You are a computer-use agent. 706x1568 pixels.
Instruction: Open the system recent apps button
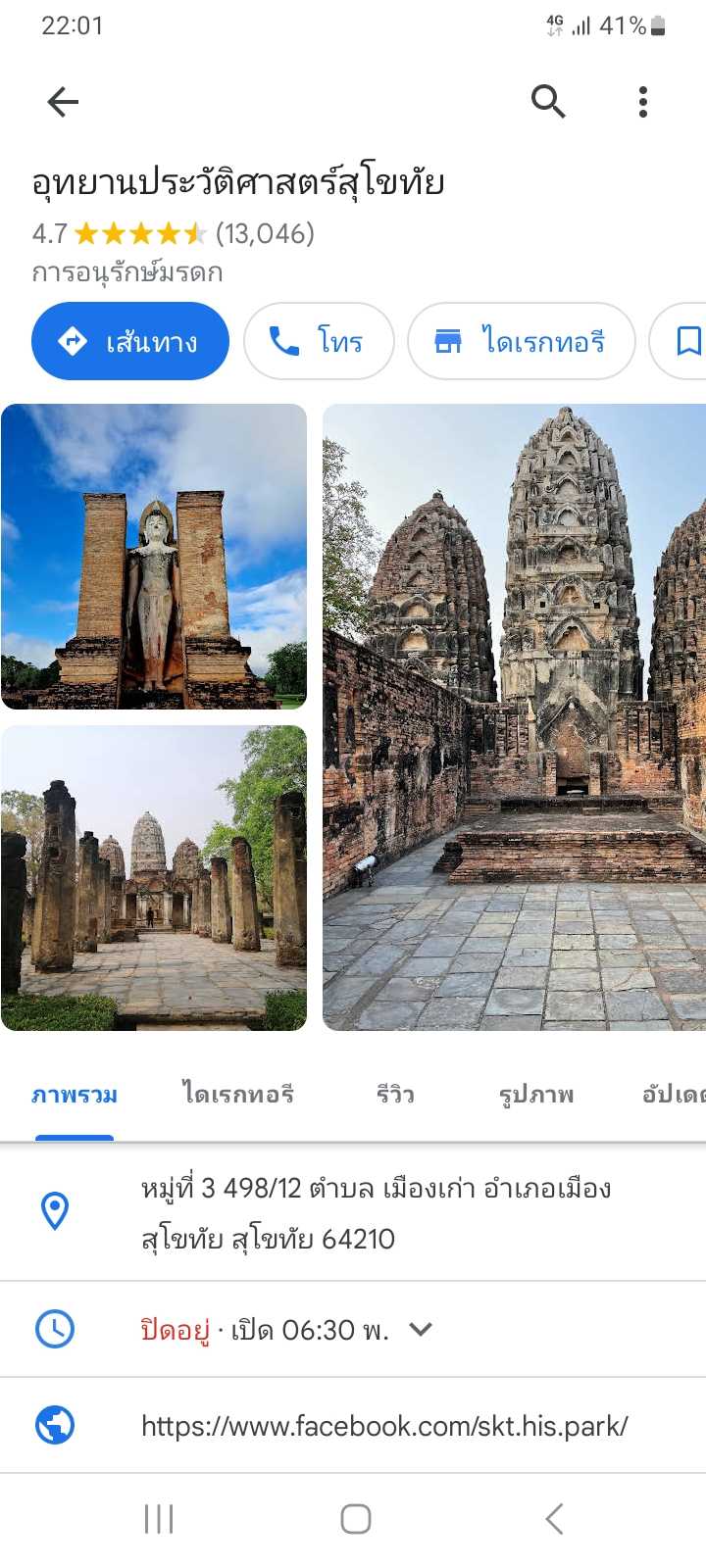tap(159, 1519)
